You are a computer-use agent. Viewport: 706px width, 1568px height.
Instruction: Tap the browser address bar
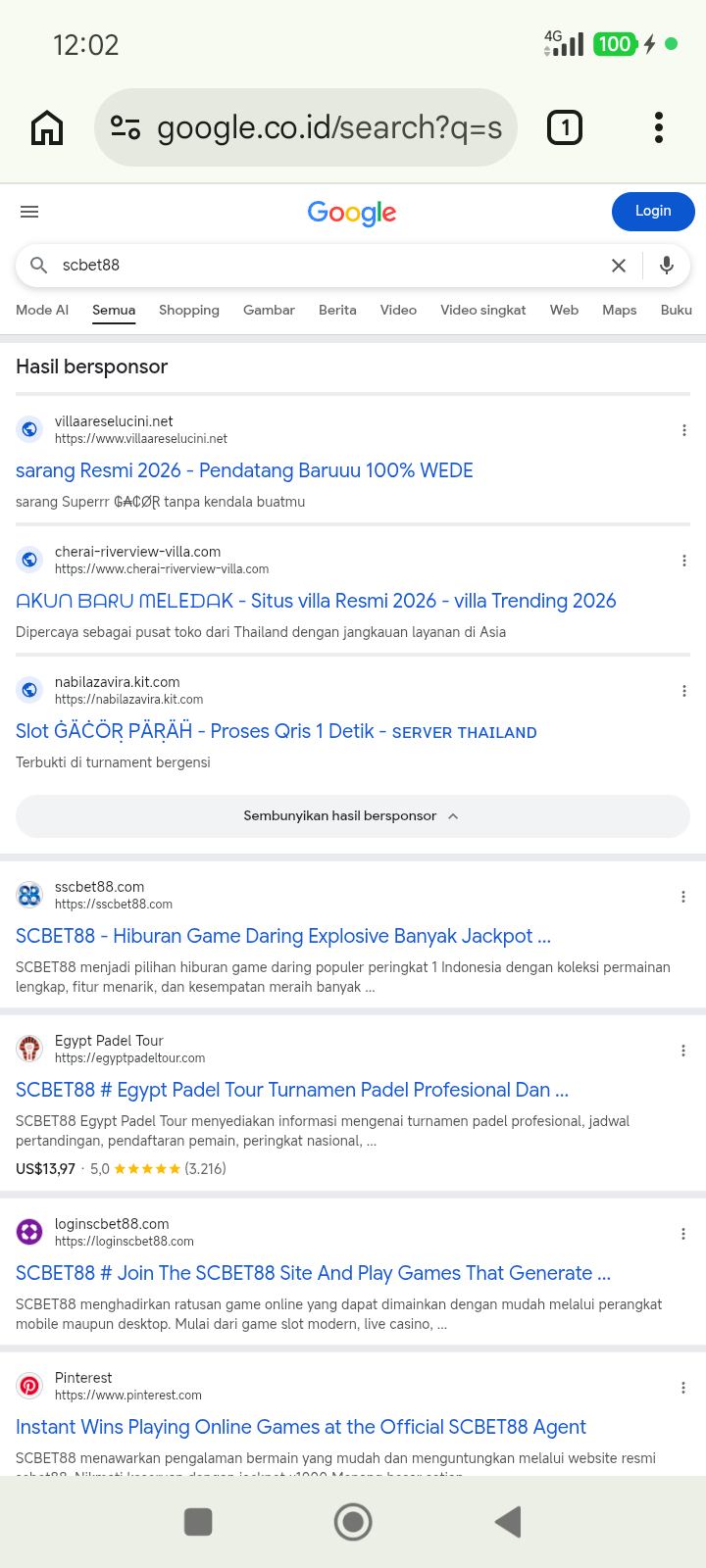306,127
